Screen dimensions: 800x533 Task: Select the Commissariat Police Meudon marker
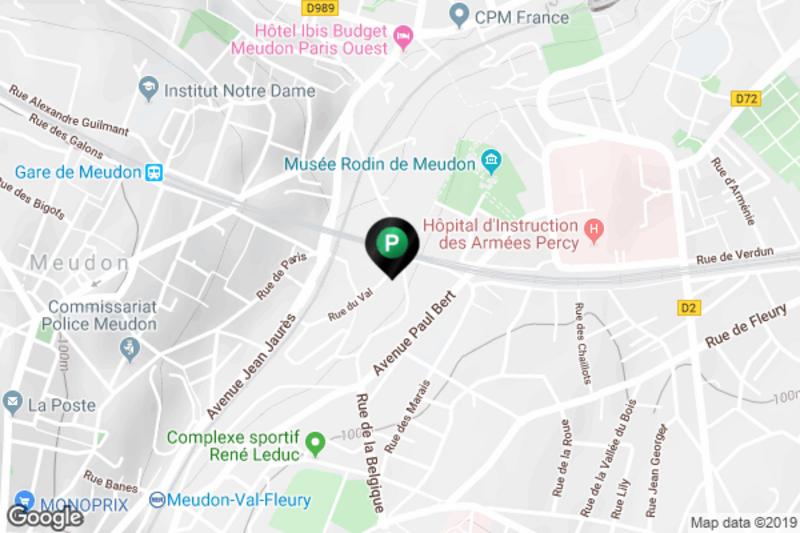pos(129,349)
